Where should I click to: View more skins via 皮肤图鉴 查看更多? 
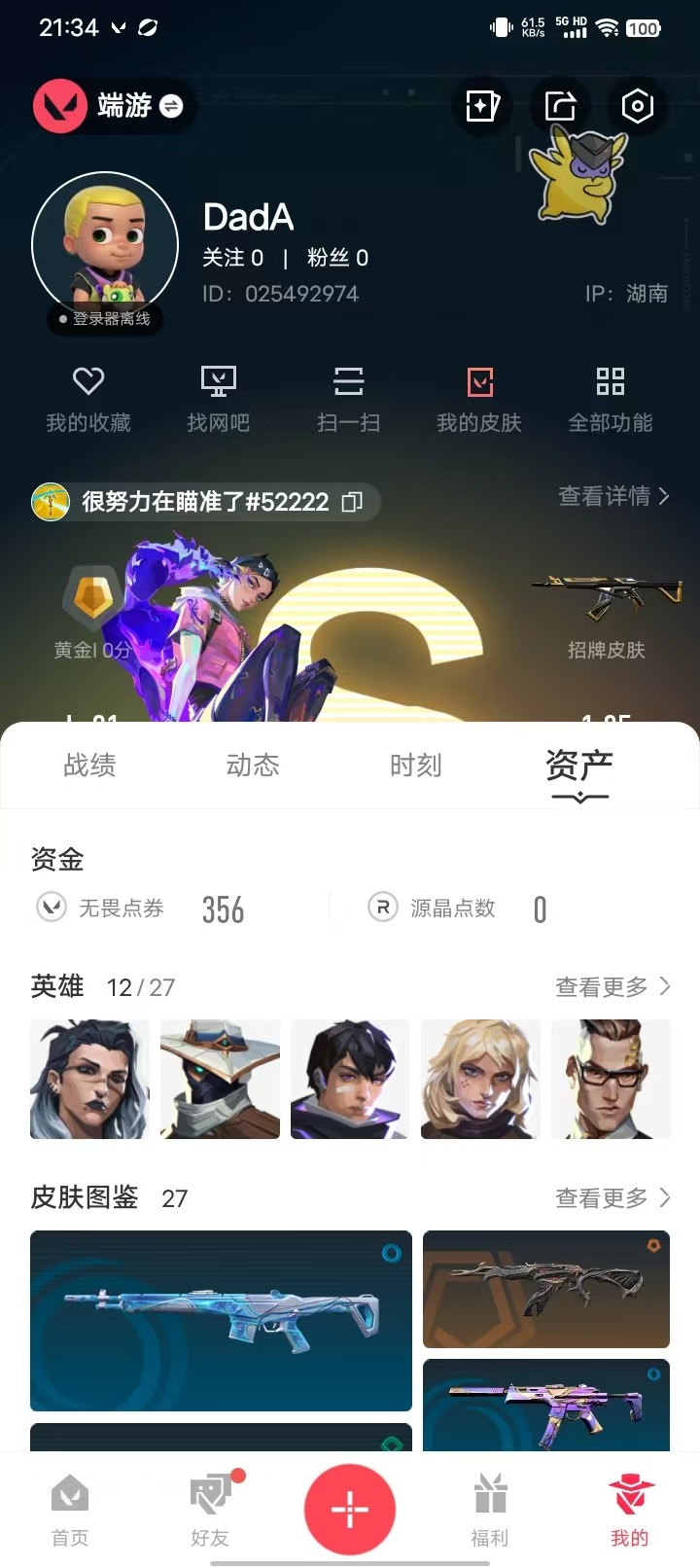click(612, 1198)
